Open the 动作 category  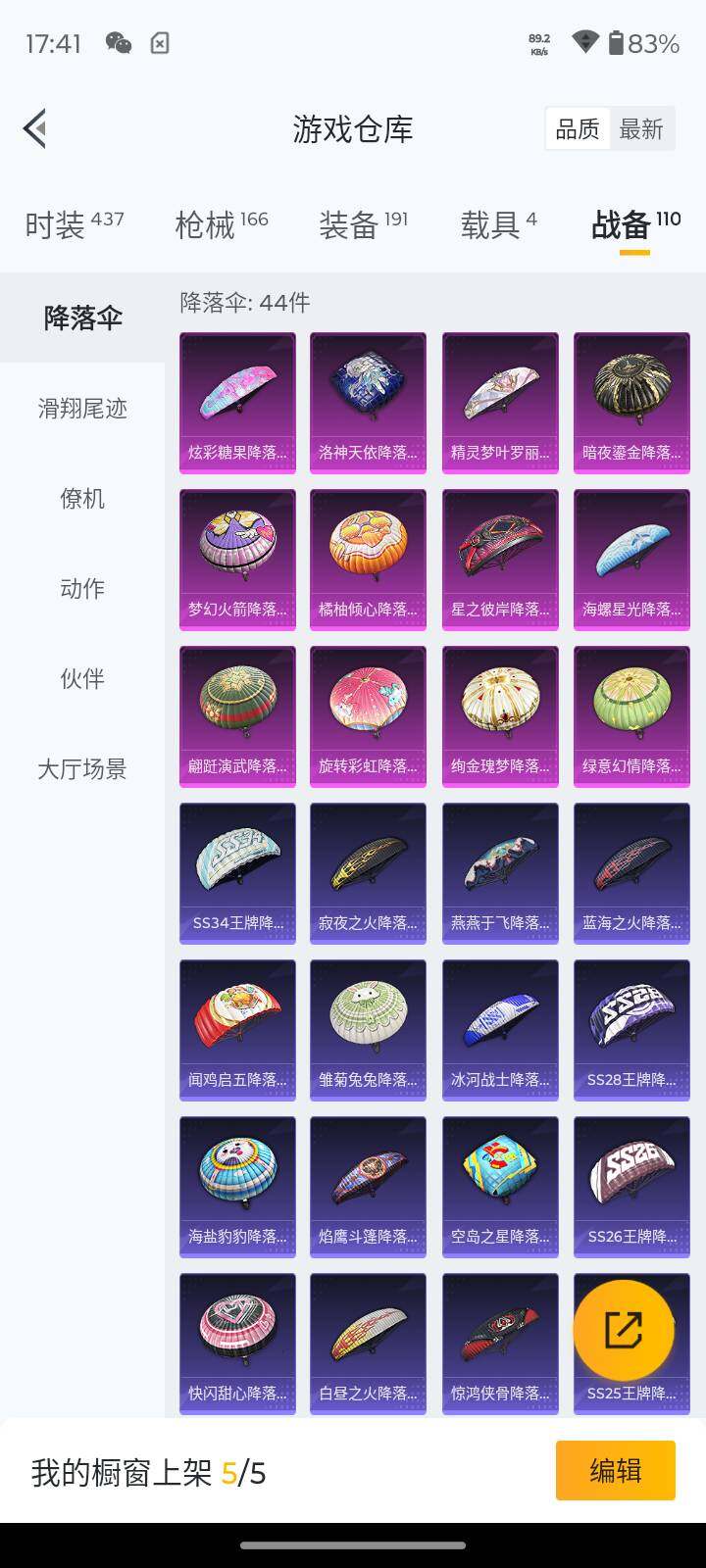(x=82, y=589)
